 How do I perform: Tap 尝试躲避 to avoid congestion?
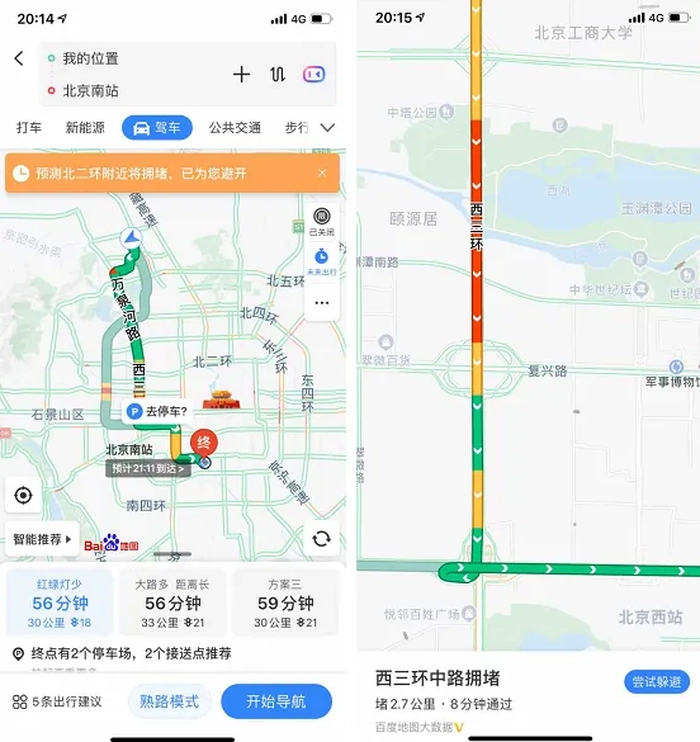pyautogui.click(x=657, y=681)
